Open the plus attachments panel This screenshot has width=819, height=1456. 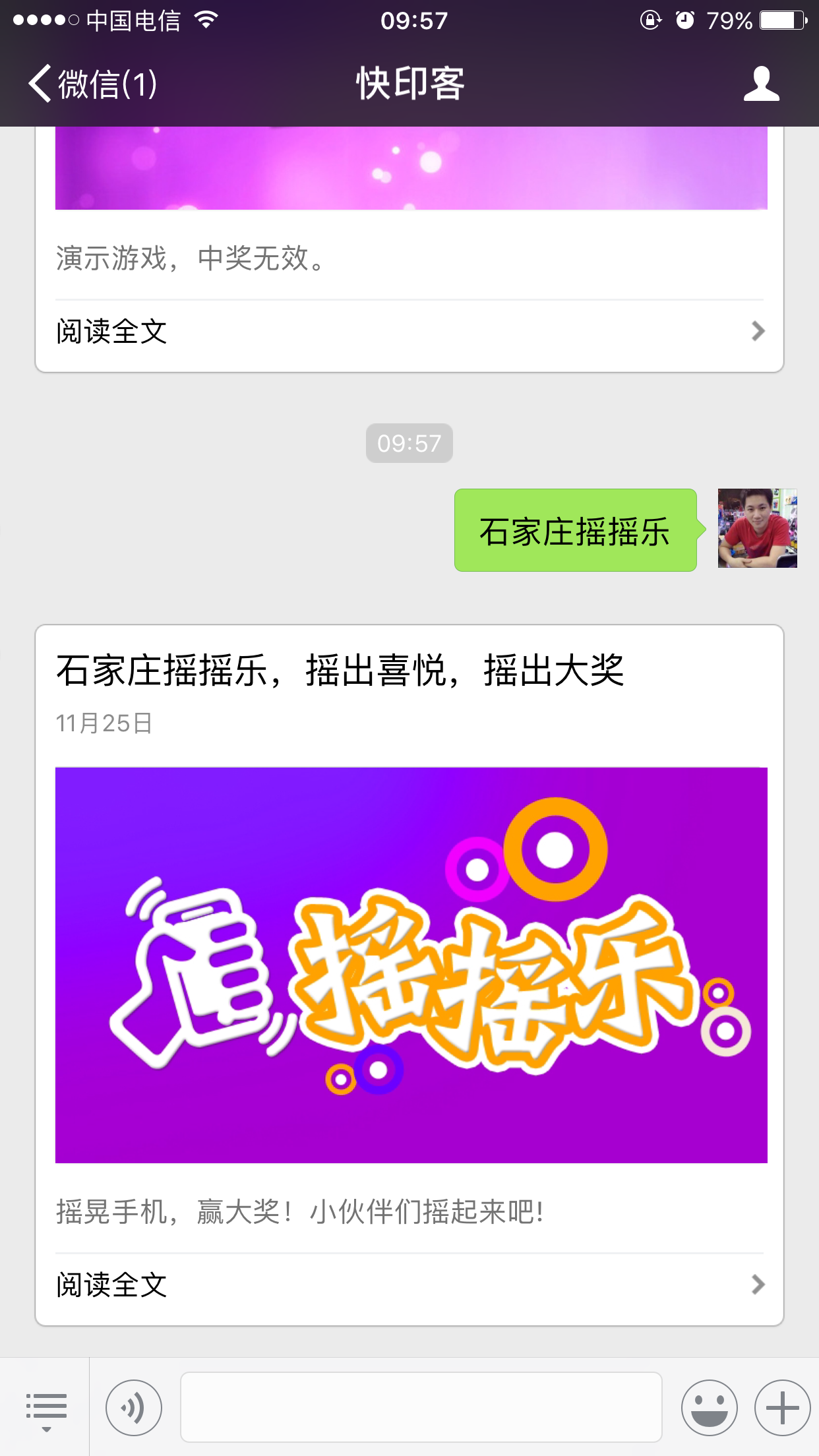tap(782, 1409)
